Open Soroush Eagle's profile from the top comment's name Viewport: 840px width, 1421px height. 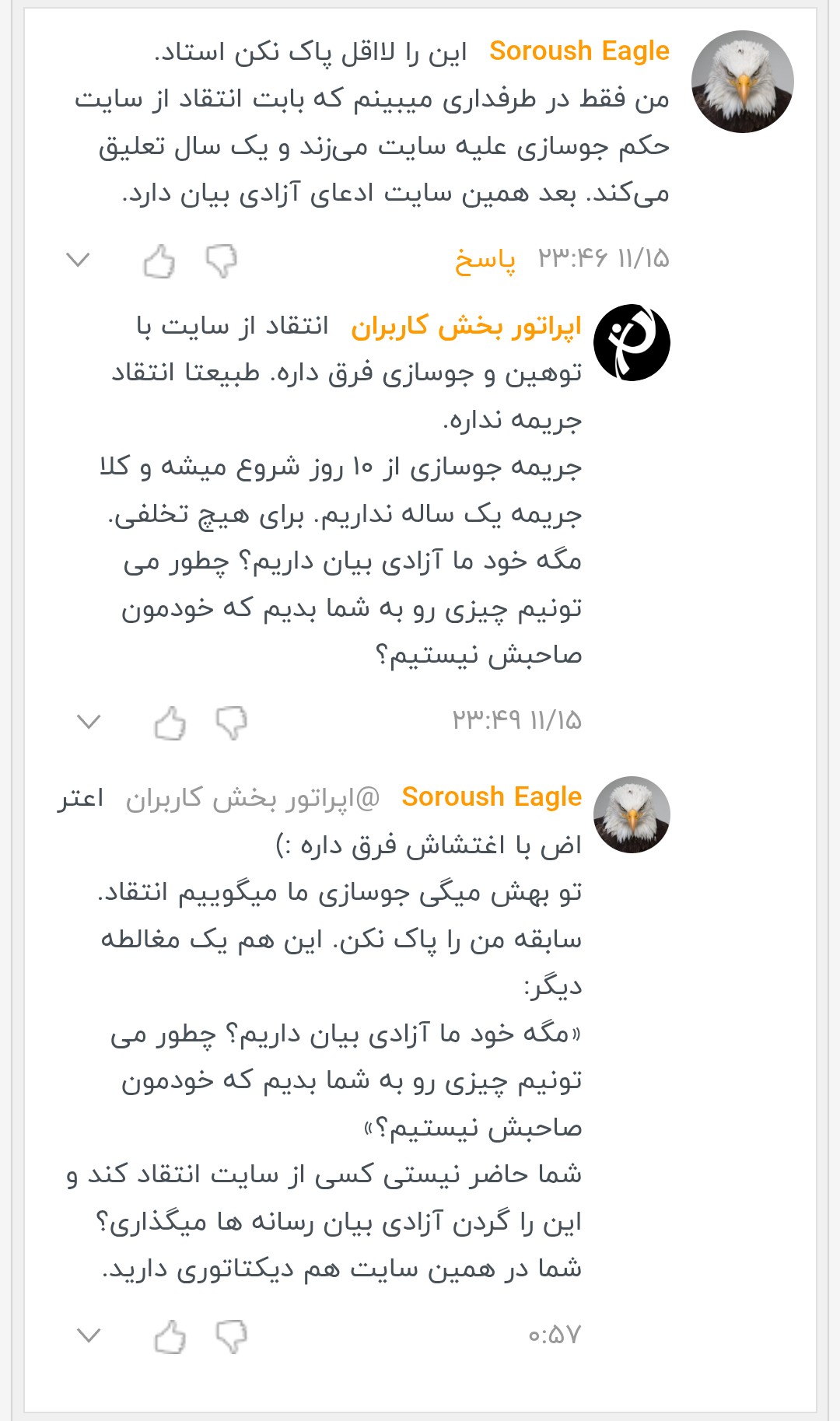click(x=579, y=51)
